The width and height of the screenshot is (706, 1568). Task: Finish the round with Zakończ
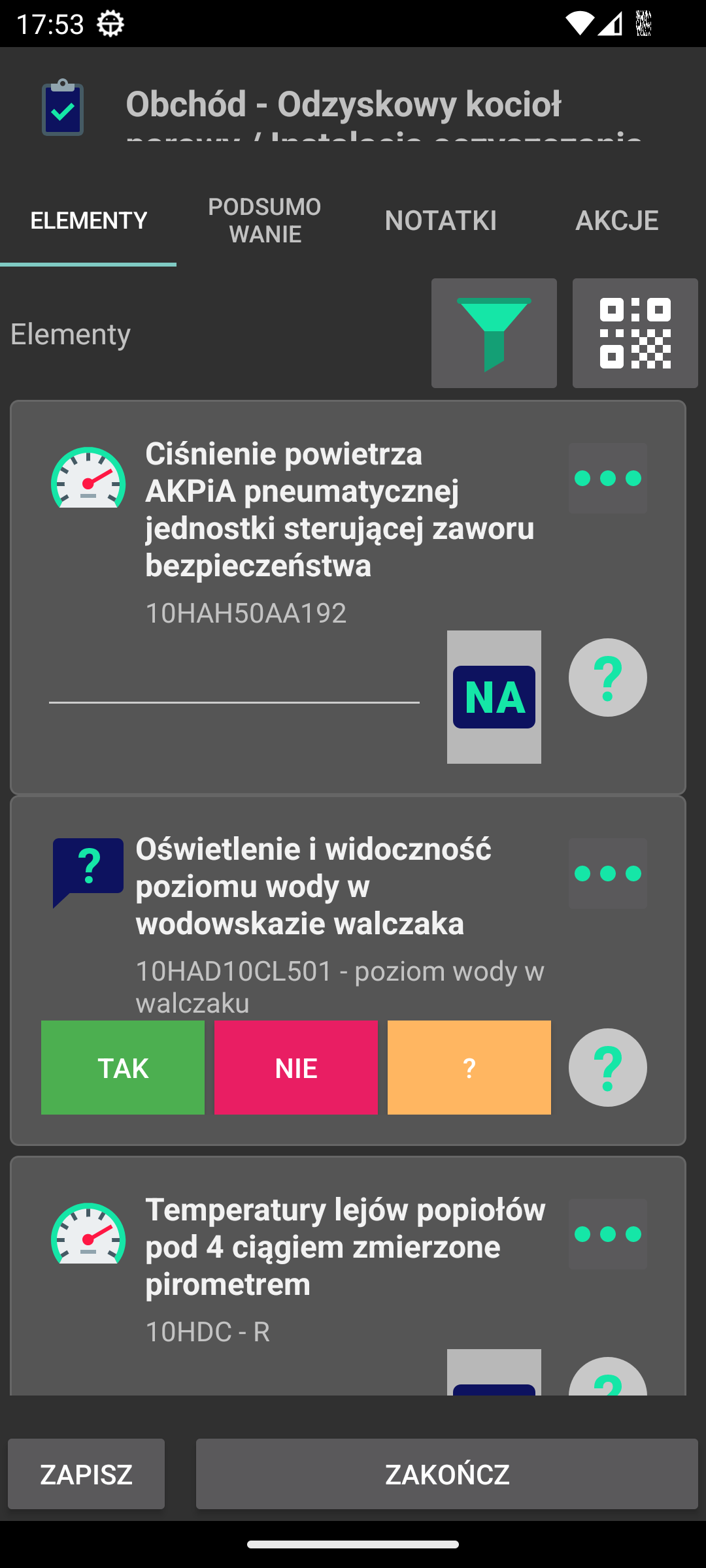(x=446, y=1474)
